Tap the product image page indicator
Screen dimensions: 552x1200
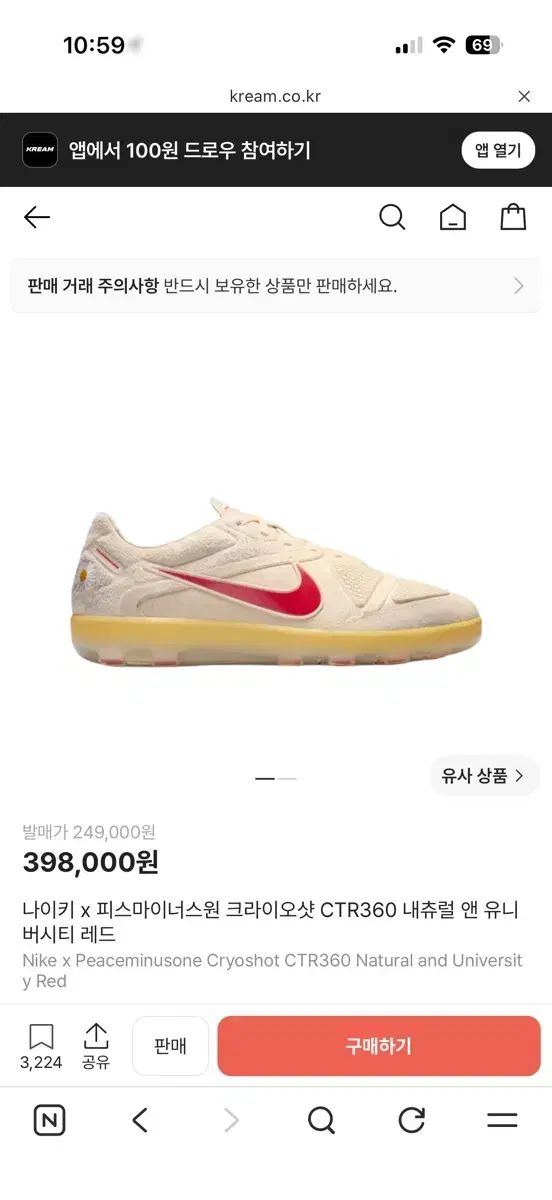[276, 778]
